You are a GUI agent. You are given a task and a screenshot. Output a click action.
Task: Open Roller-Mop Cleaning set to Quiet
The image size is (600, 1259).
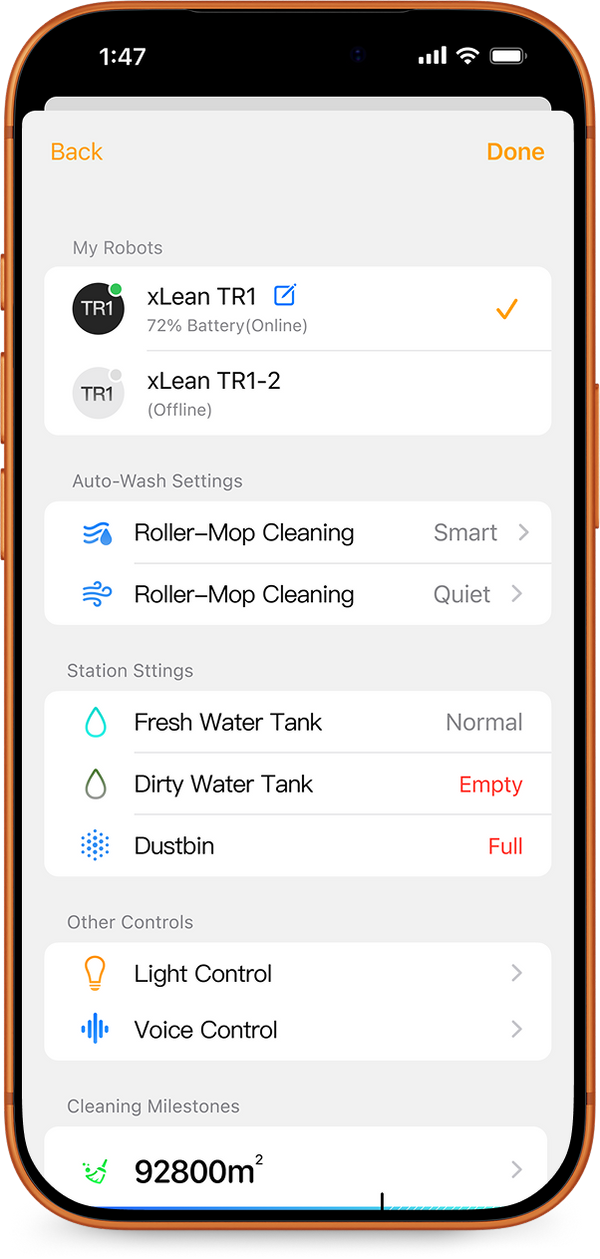[x=298, y=594]
